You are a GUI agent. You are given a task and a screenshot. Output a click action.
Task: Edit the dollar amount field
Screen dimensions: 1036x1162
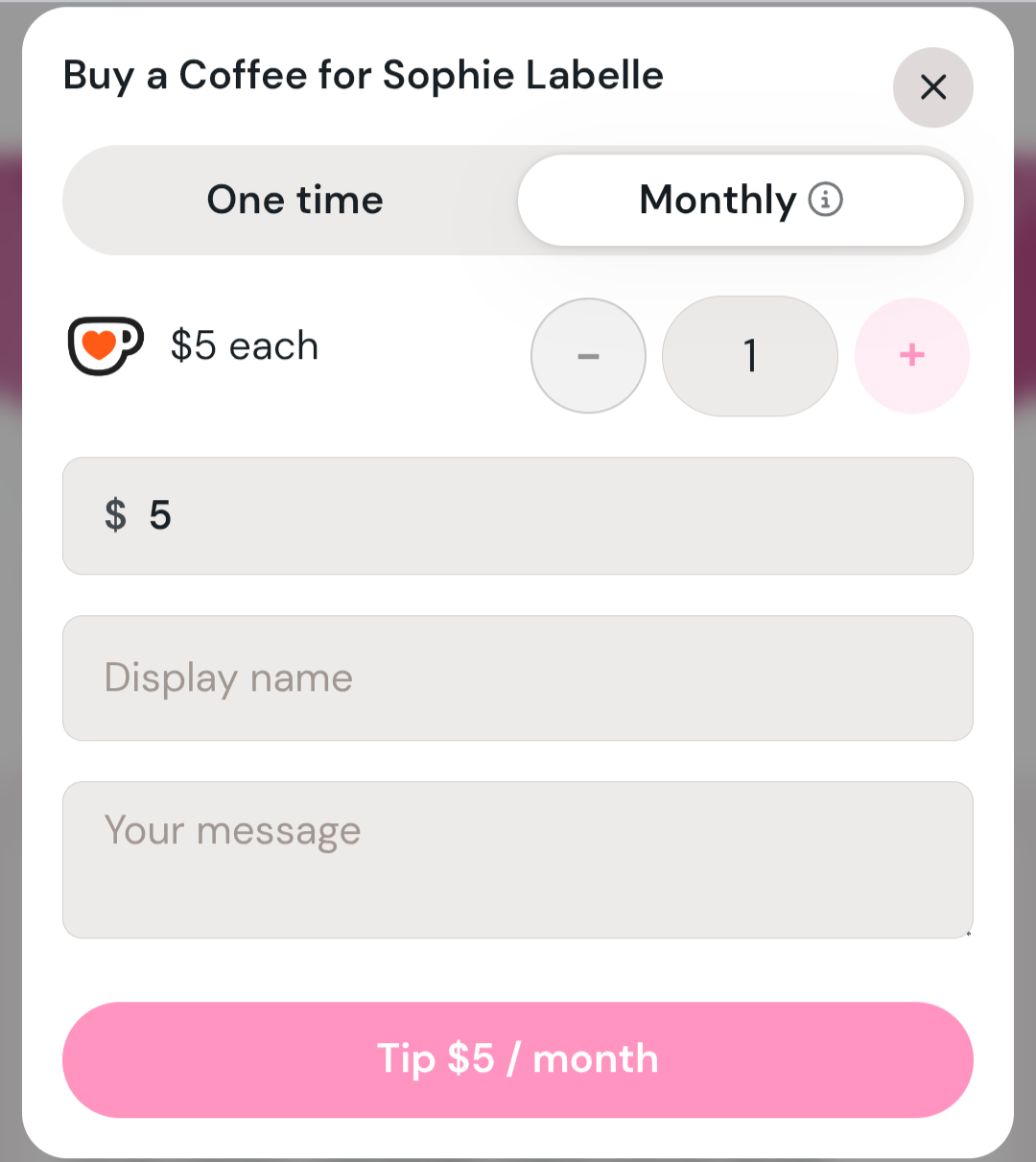pos(518,516)
